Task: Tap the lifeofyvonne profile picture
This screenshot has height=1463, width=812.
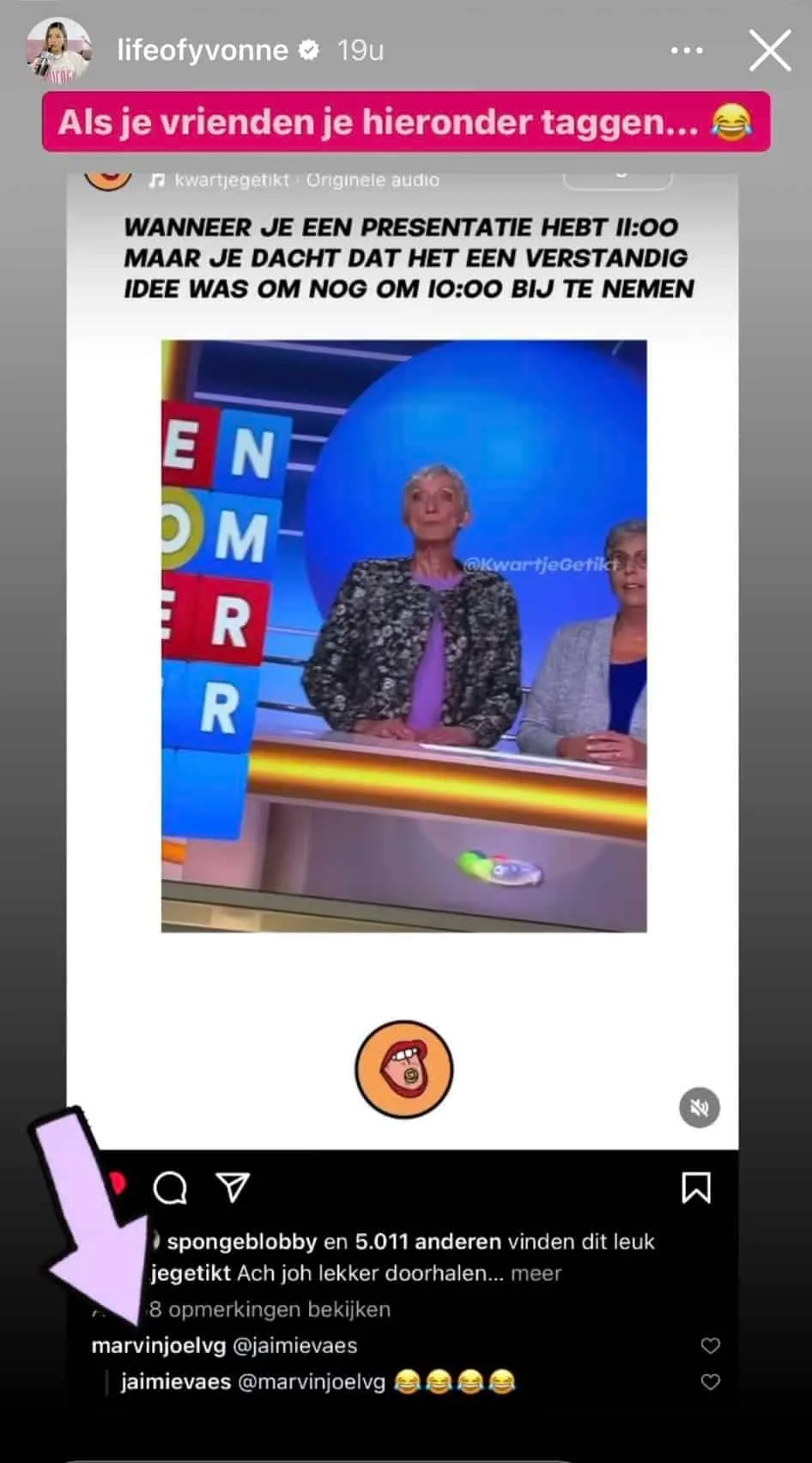Action: coord(58,51)
